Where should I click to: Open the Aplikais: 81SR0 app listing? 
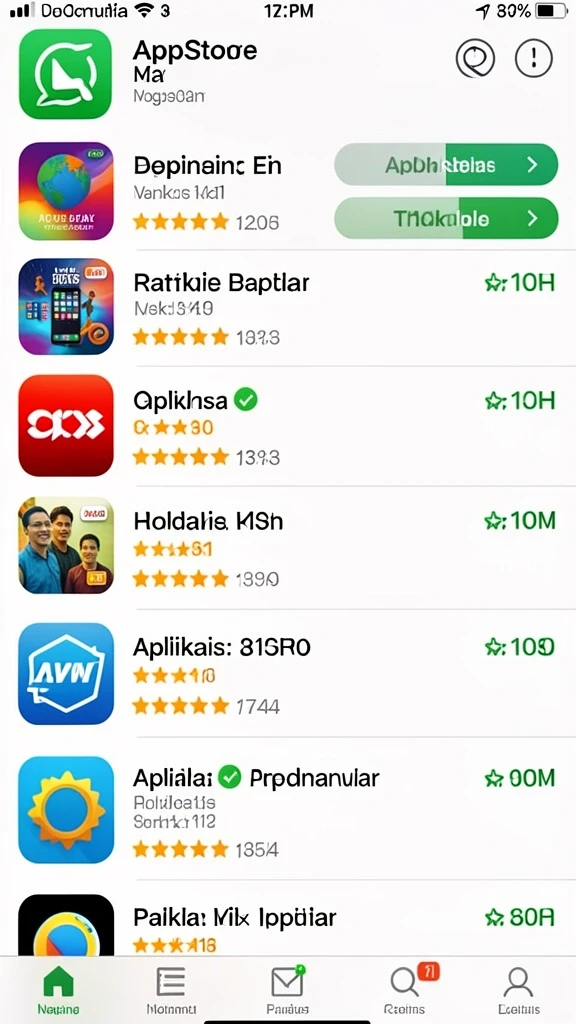click(288, 673)
